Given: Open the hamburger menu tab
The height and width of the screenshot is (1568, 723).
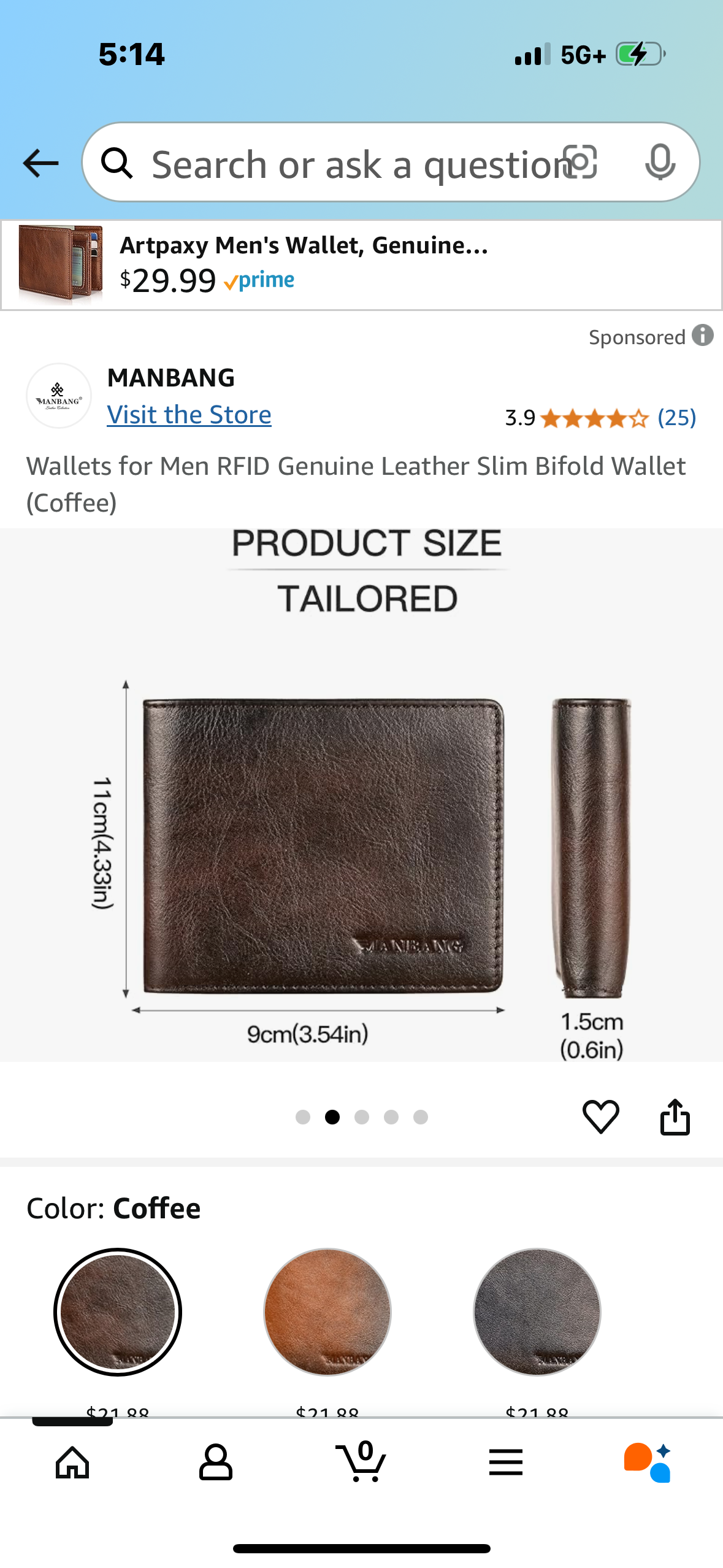Looking at the screenshot, I should [505, 1462].
